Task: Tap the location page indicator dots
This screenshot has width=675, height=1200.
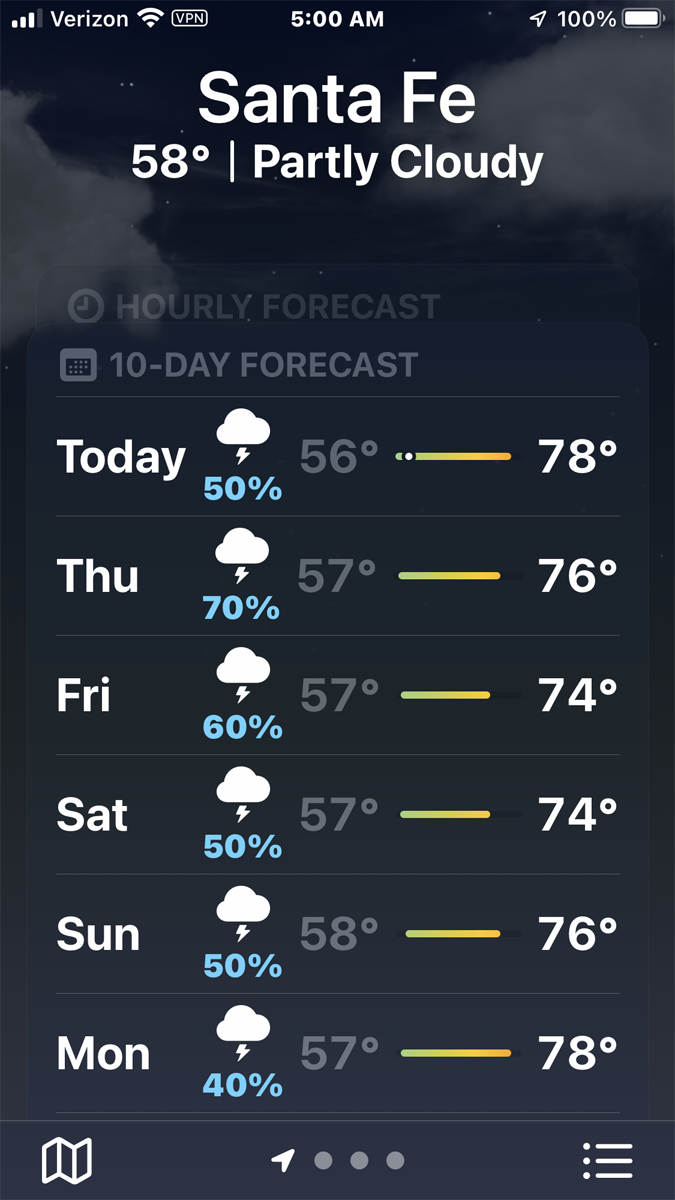Action: tap(338, 1160)
